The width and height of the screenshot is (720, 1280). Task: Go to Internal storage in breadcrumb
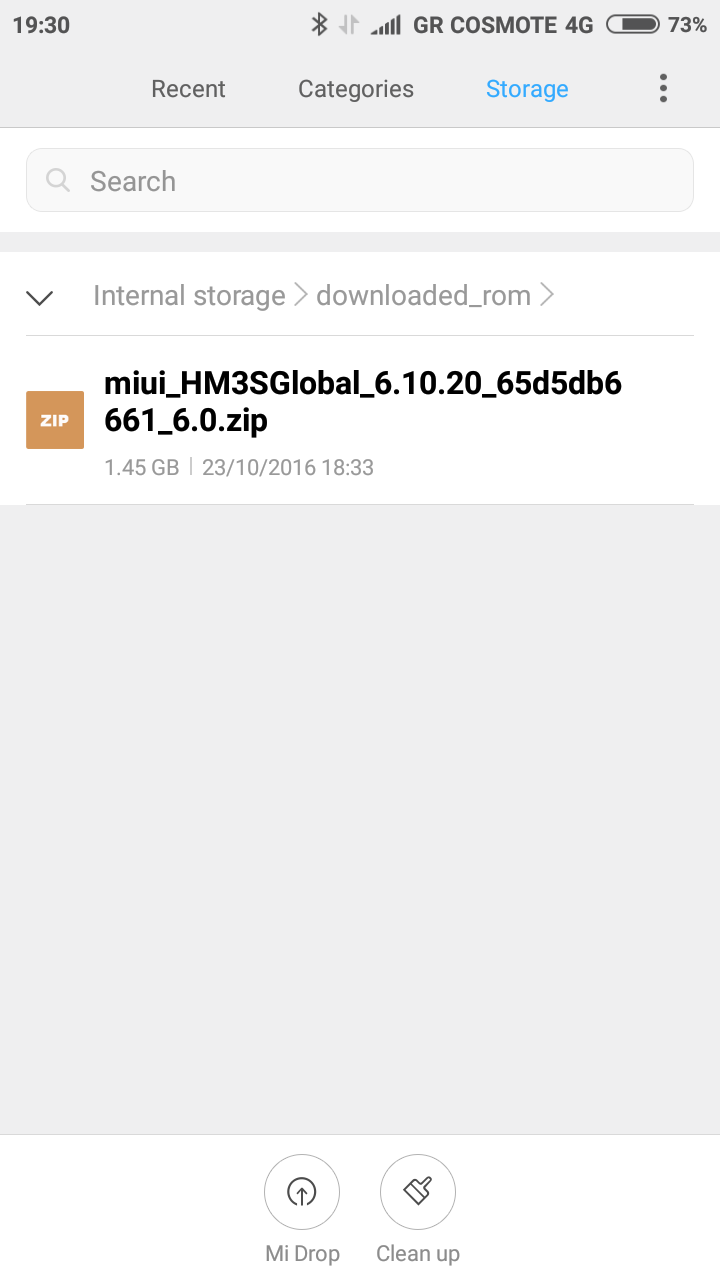(x=189, y=296)
